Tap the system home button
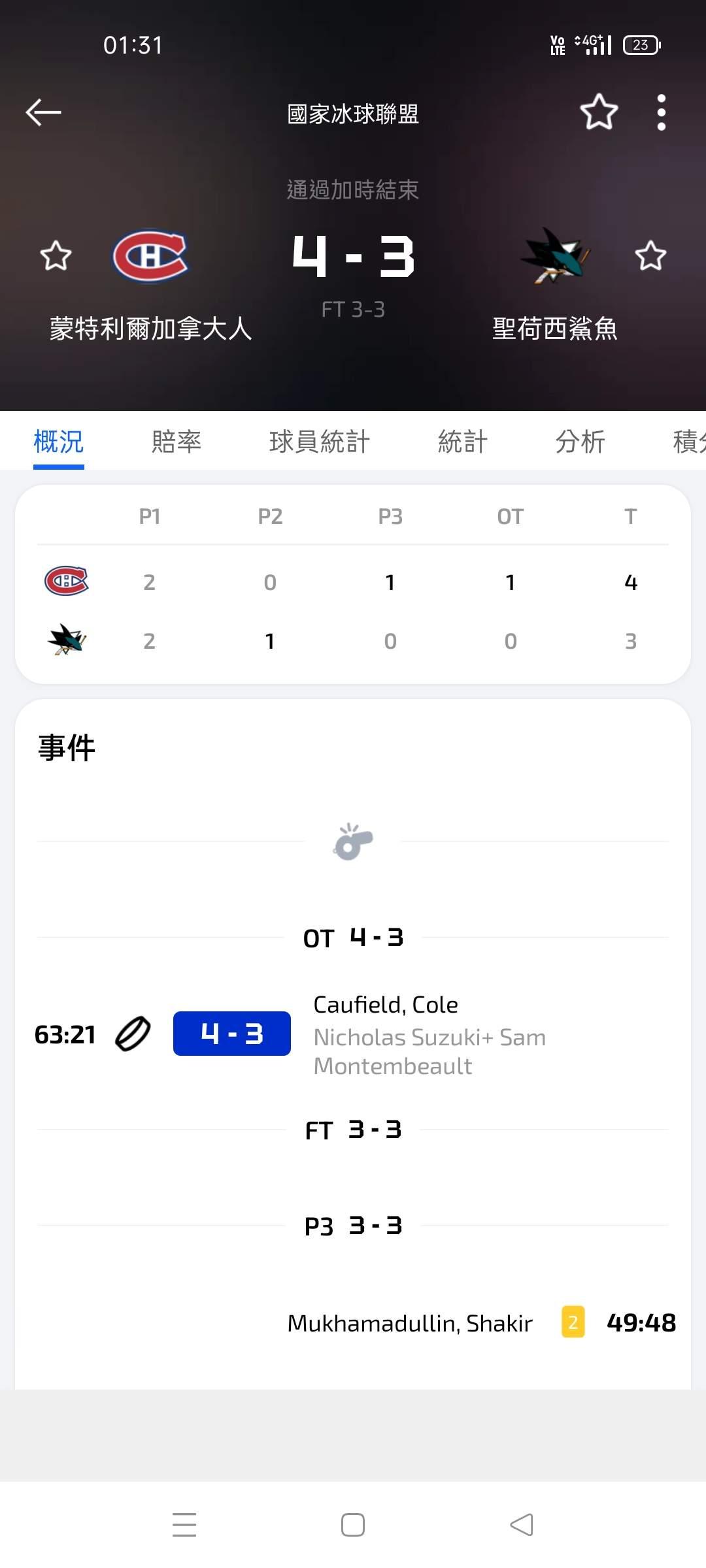706x1568 pixels. [x=353, y=1525]
